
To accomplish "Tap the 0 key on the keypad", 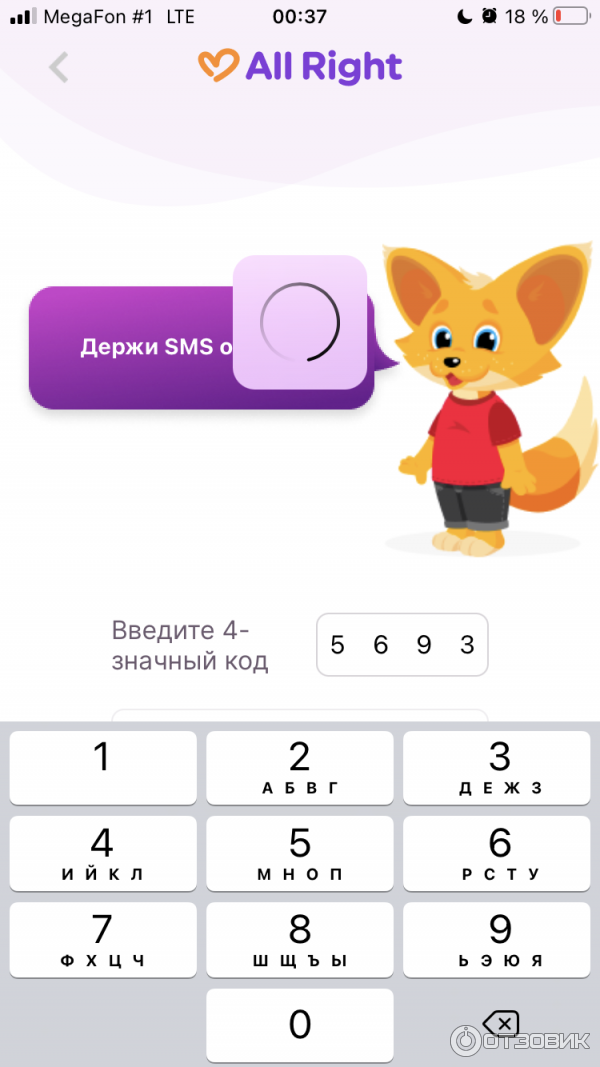I will 300,1025.
